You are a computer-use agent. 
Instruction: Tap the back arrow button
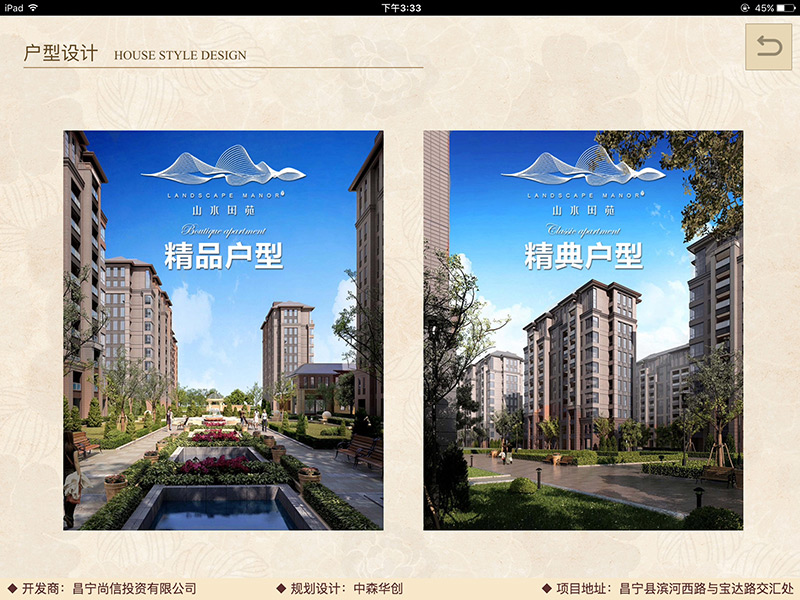tap(768, 47)
